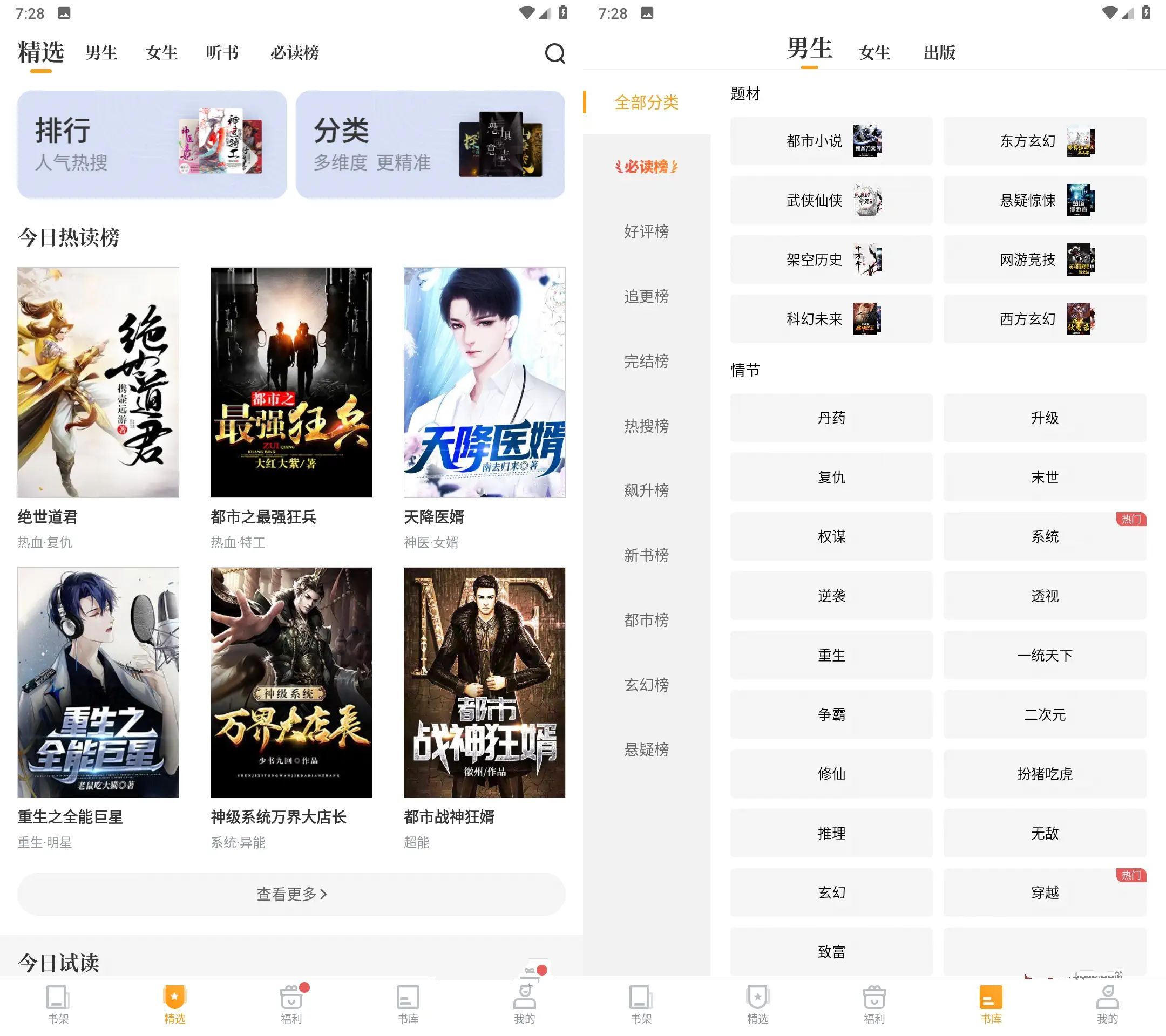This screenshot has height=1036, width=1166.
Task: Open the 分类 category card
Action: click(430, 144)
